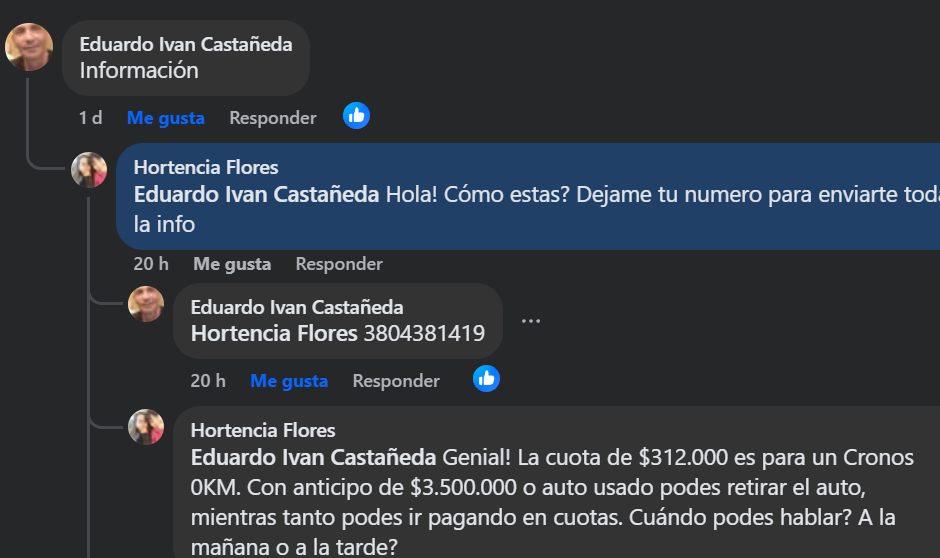940x558 pixels.
Task: Reply to the 3804381419 comment
Action: [x=396, y=381]
